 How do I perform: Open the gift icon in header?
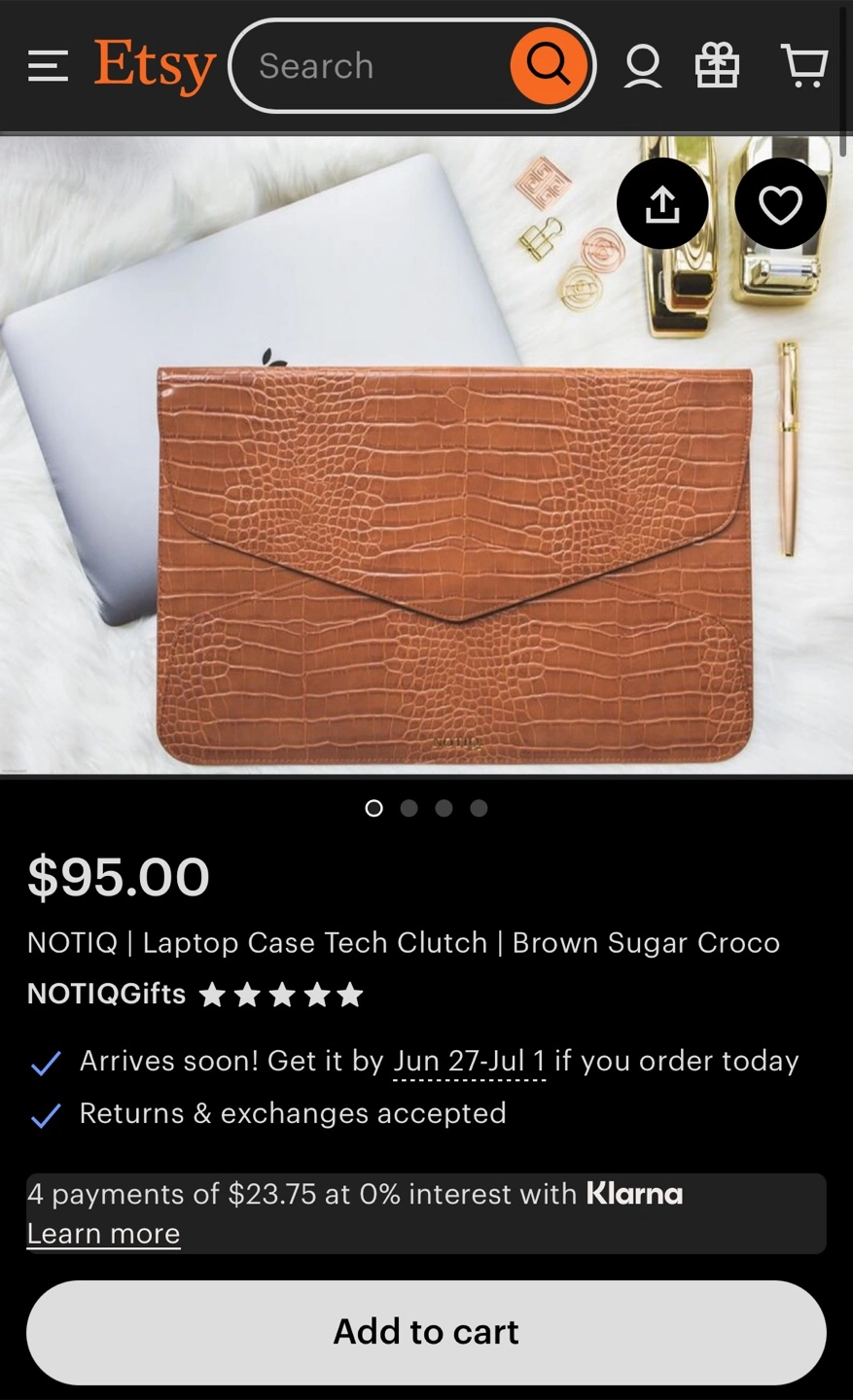click(717, 66)
